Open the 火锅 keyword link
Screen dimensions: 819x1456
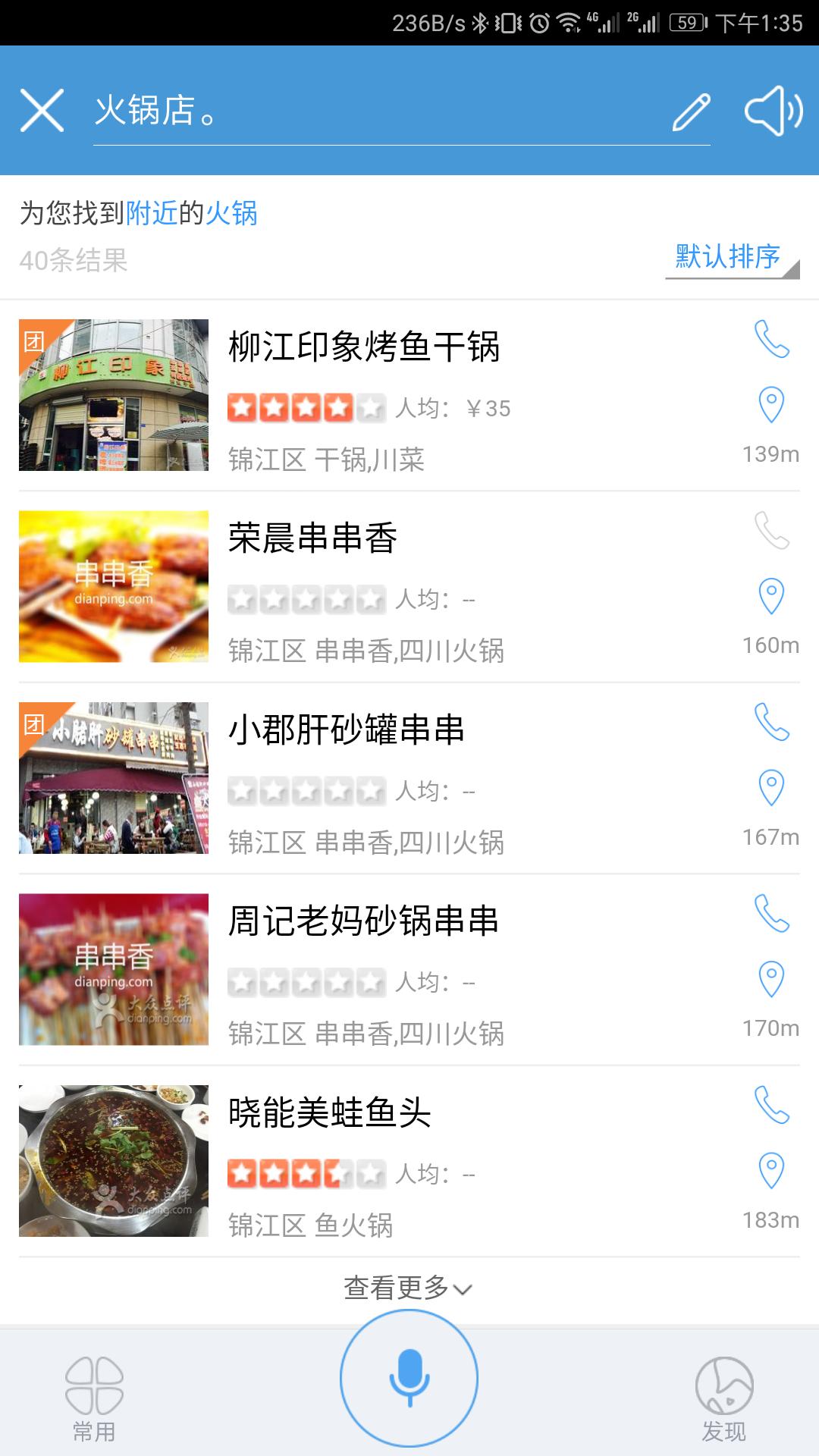point(234,214)
